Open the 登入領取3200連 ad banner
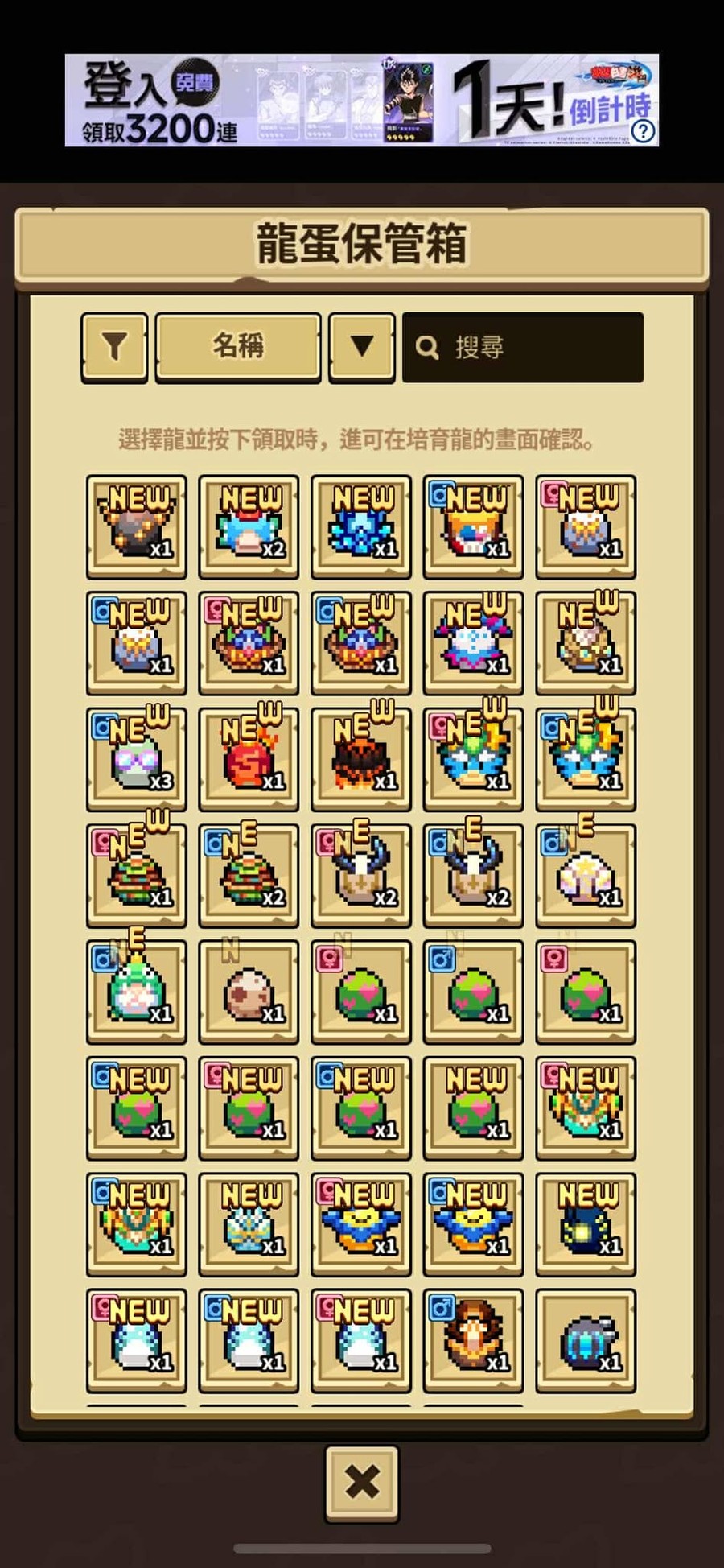The height and width of the screenshot is (1568, 724). coord(322,101)
